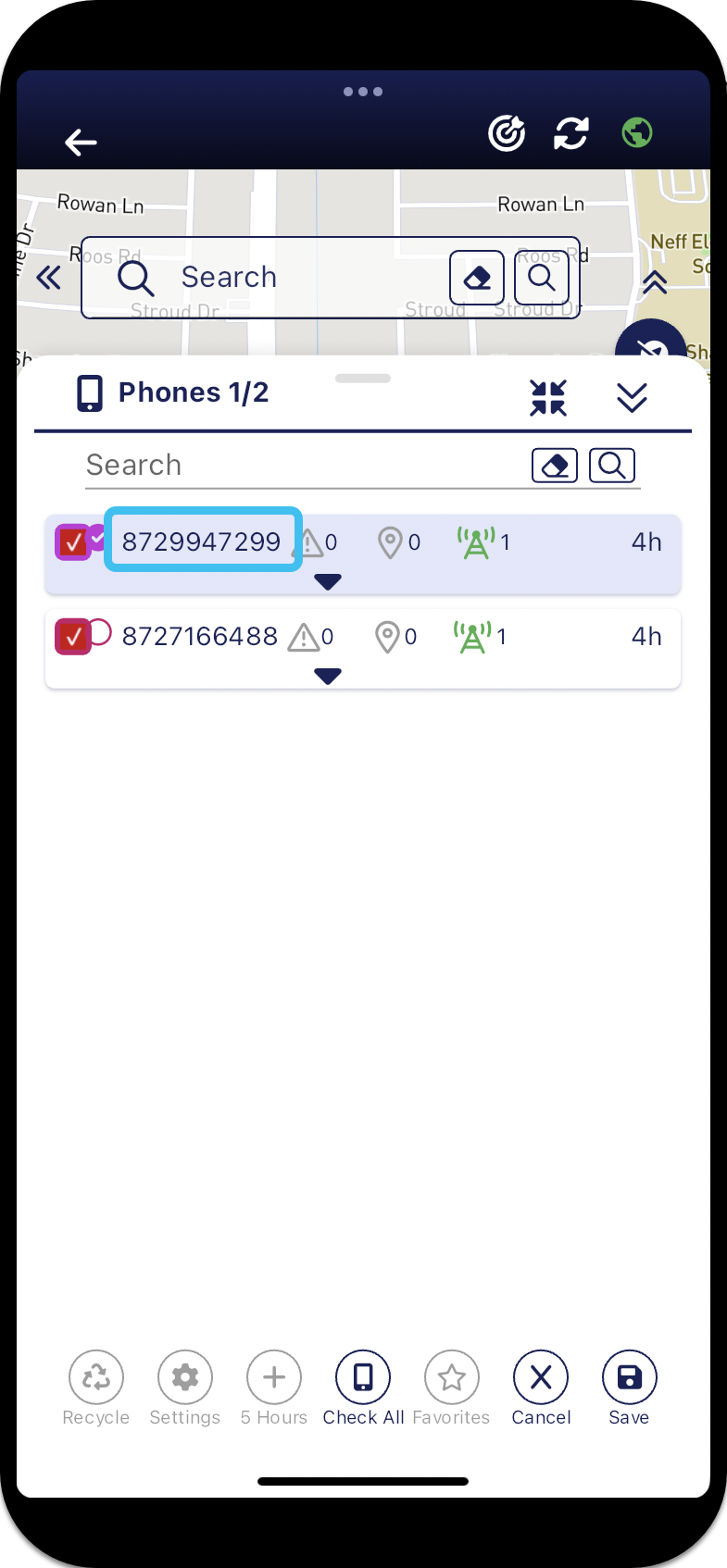The width and height of the screenshot is (727, 1568).
Task: Expand details for 8727166488
Action: click(x=327, y=677)
